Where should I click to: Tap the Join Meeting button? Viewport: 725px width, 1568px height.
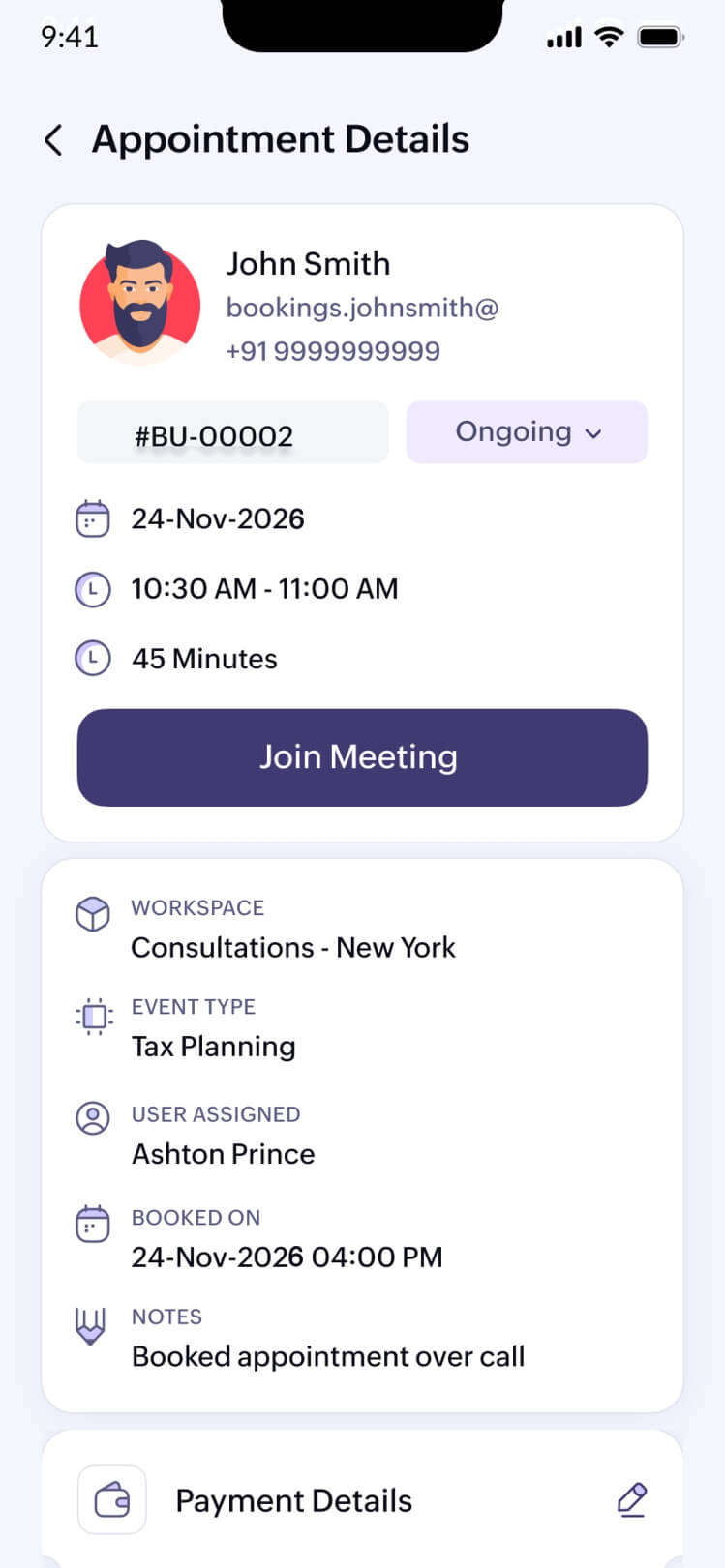pos(362,757)
